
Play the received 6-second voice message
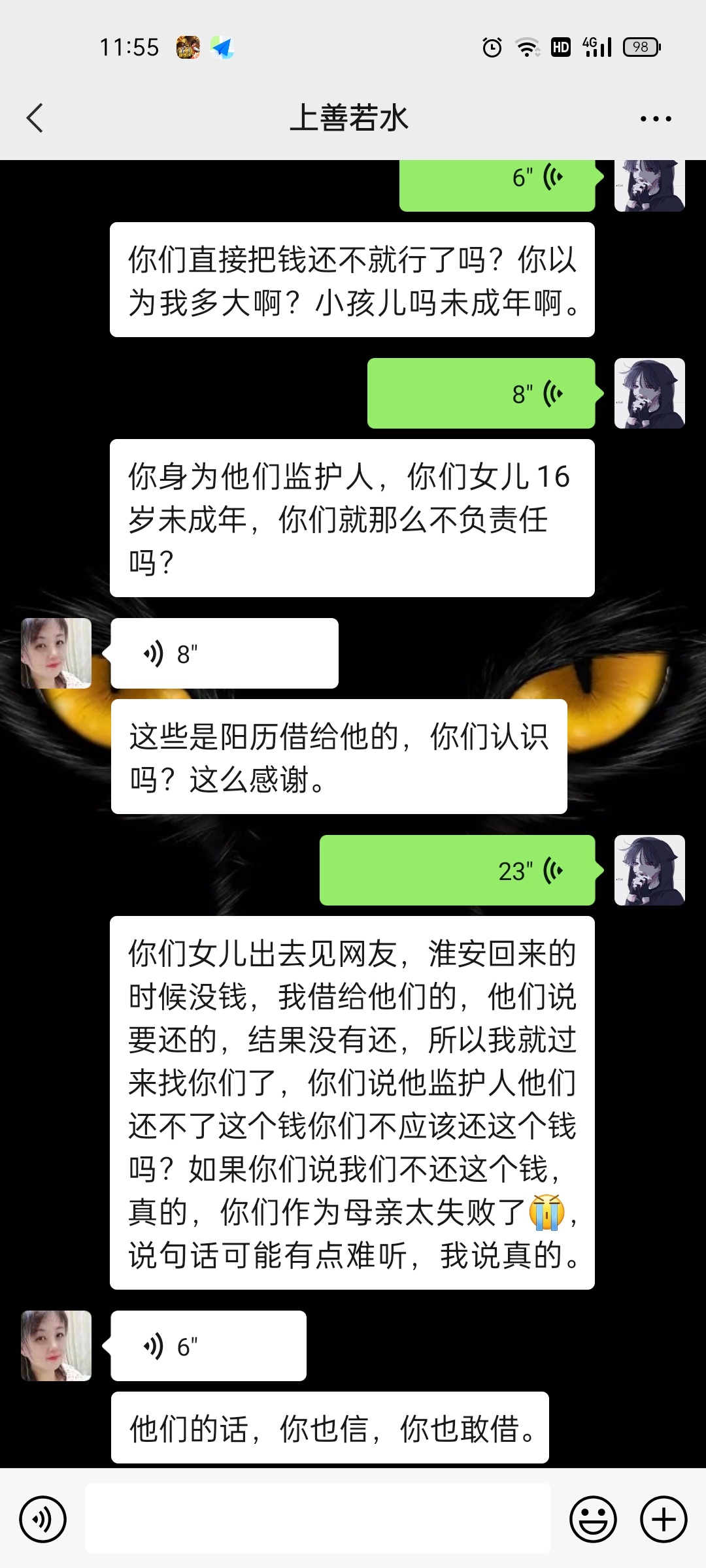point(209,1346)
